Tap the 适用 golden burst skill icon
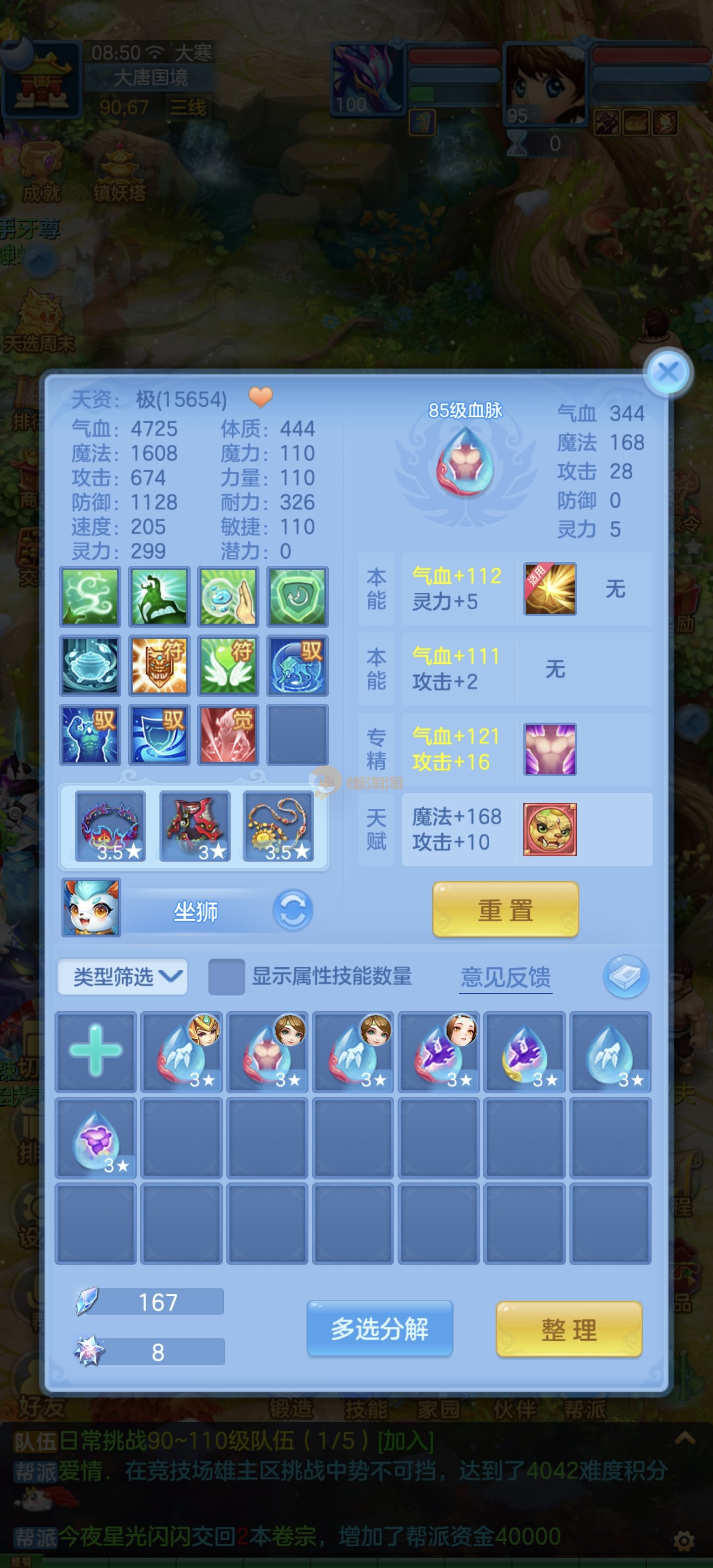The width and height of the screenshot is (713, 1568). click(550, 588)
